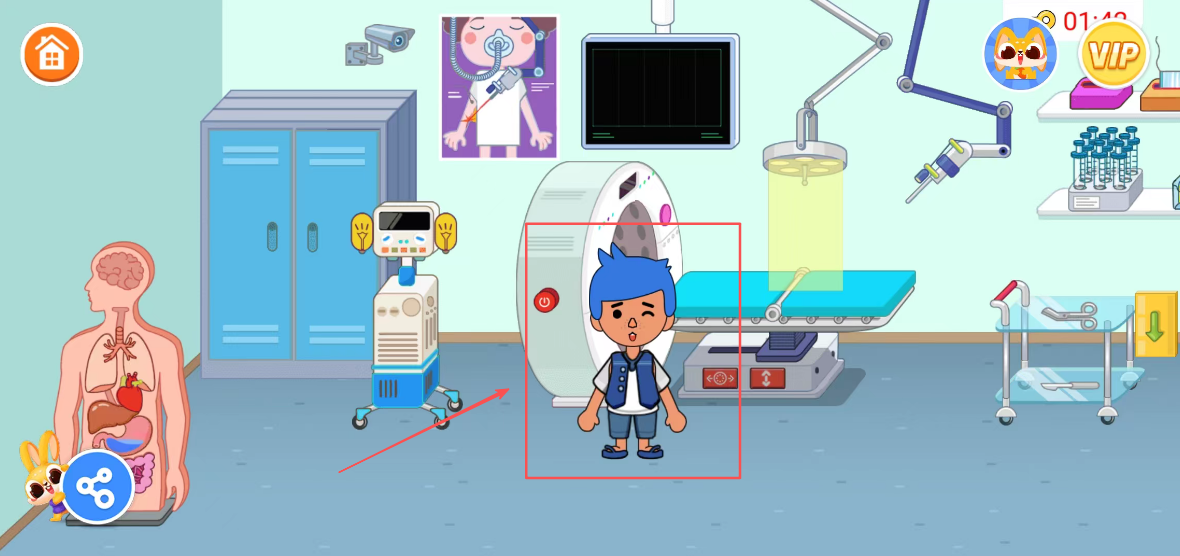The height and width of the screenshot is (556, 1180).
Task: Tap the red left-right button under the bed
Action: [x=721, y=379]
